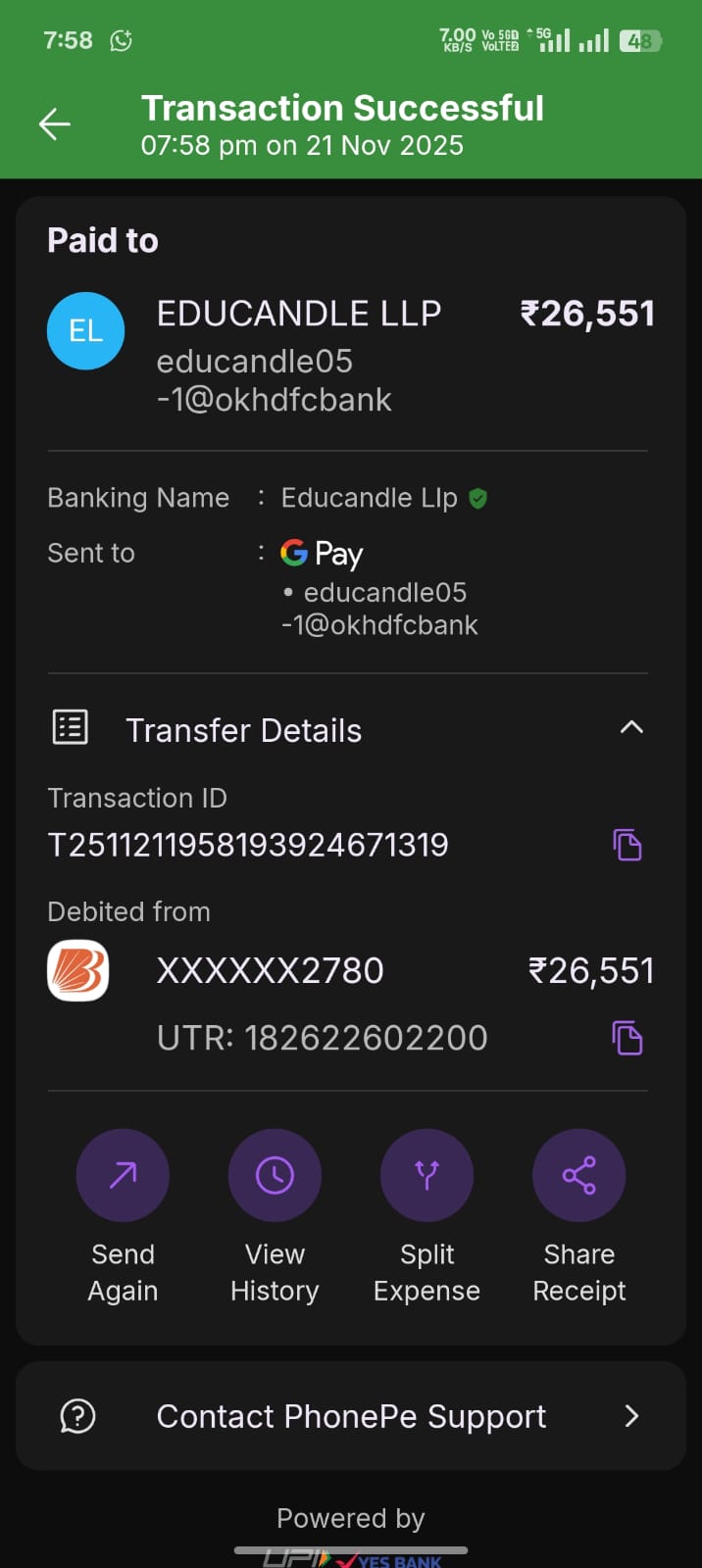Select Split Expense

tap(426, 1175)
